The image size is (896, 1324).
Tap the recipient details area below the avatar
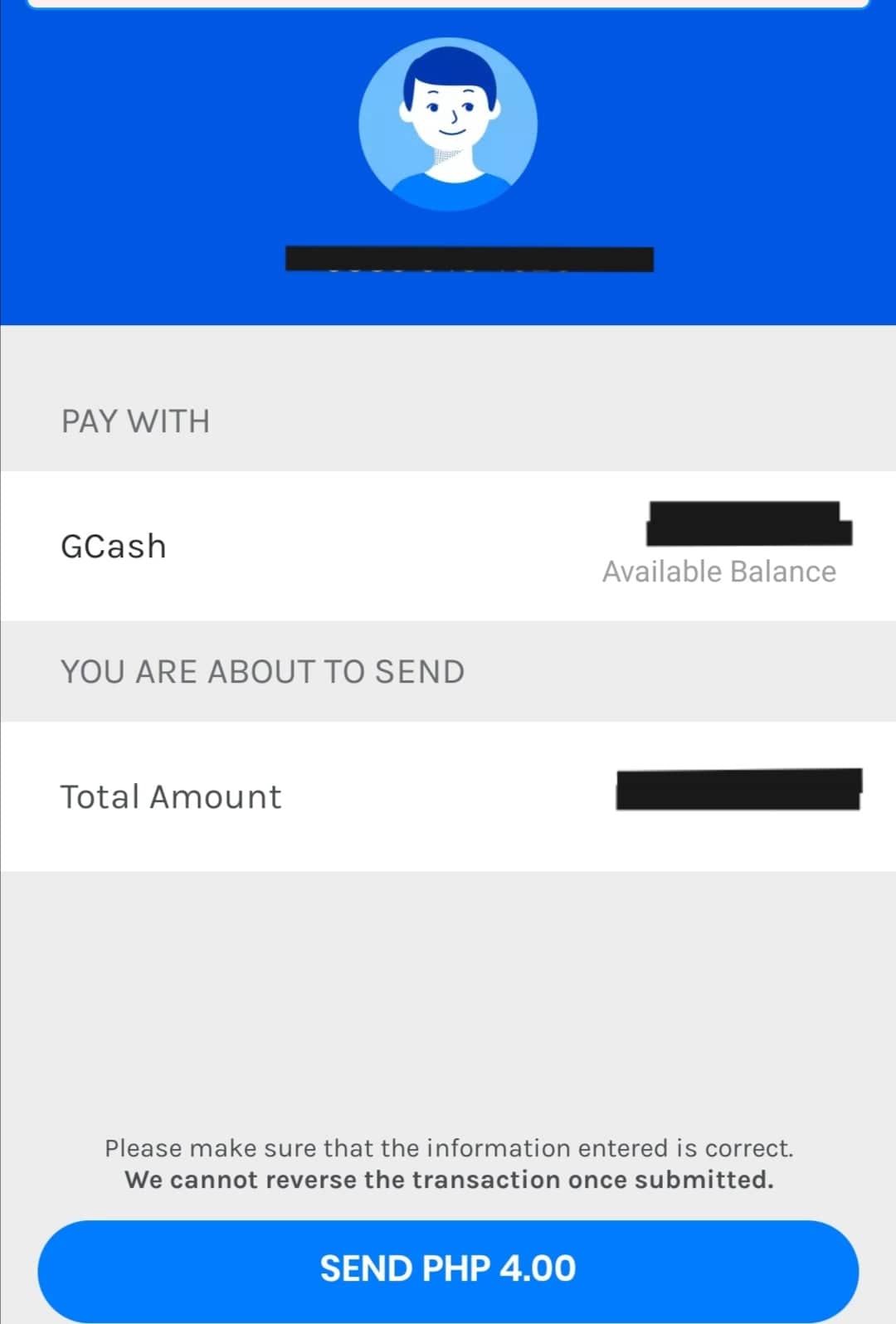click(x=470, y=257)
